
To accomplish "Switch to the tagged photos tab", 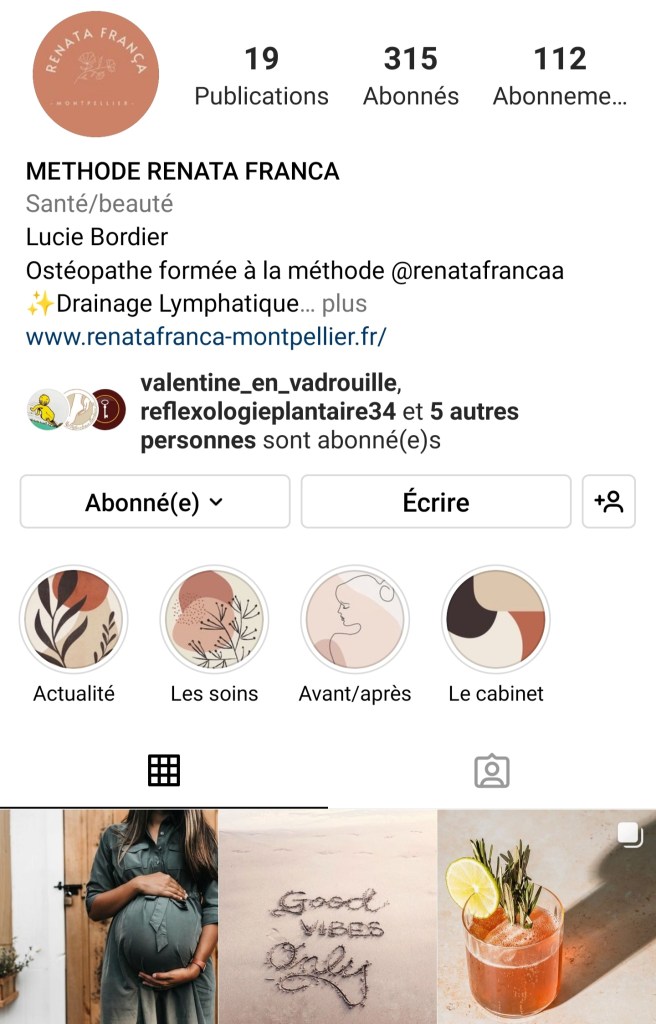I will point(491,770).
